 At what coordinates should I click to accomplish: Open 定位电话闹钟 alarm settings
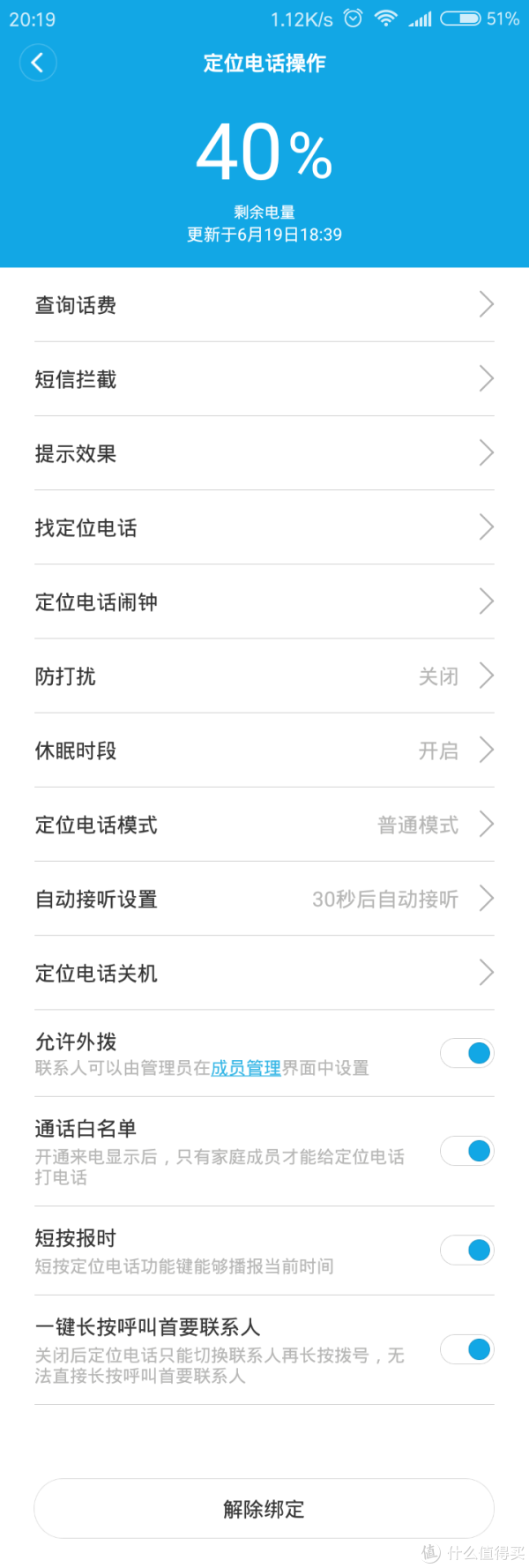click(264, 602)
